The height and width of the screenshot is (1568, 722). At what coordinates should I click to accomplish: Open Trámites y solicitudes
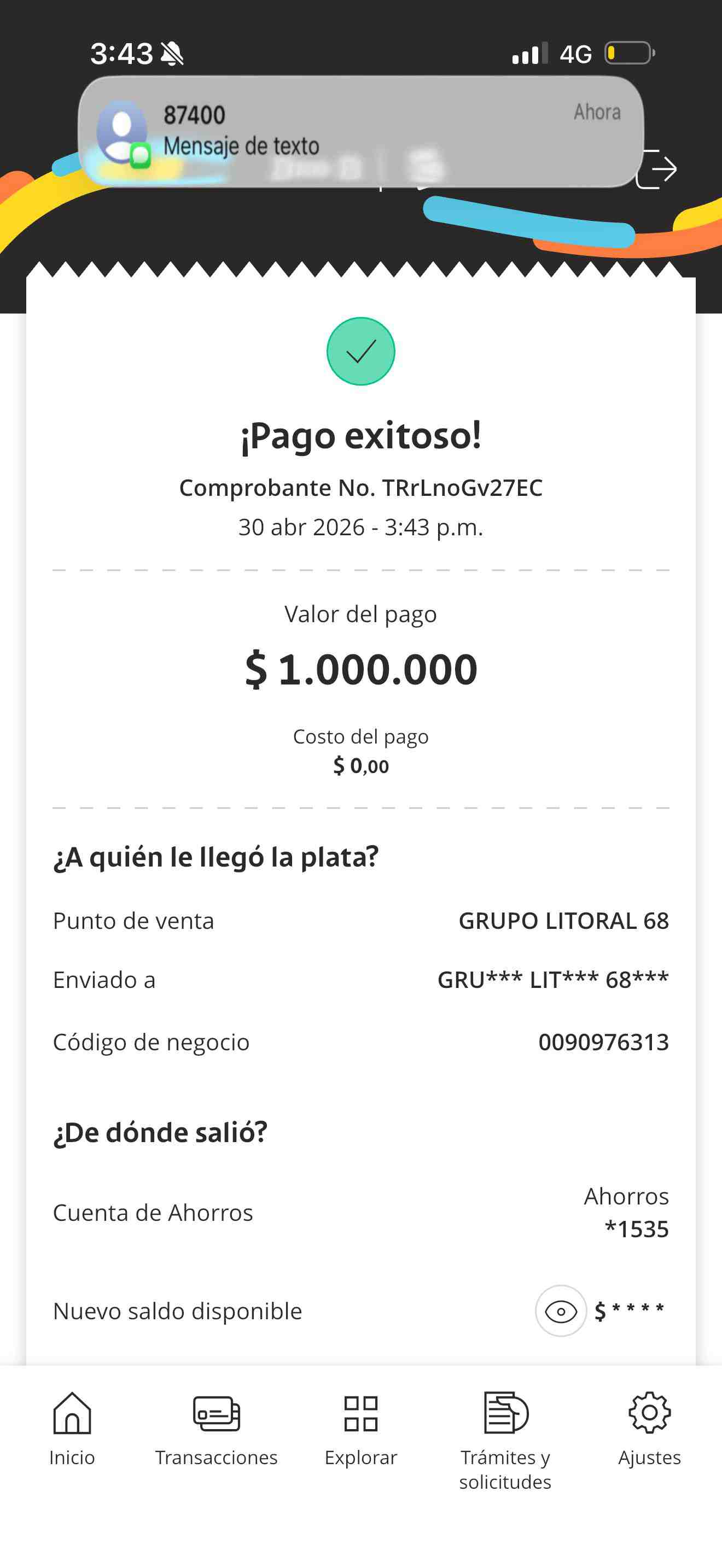pos(505,1440)
